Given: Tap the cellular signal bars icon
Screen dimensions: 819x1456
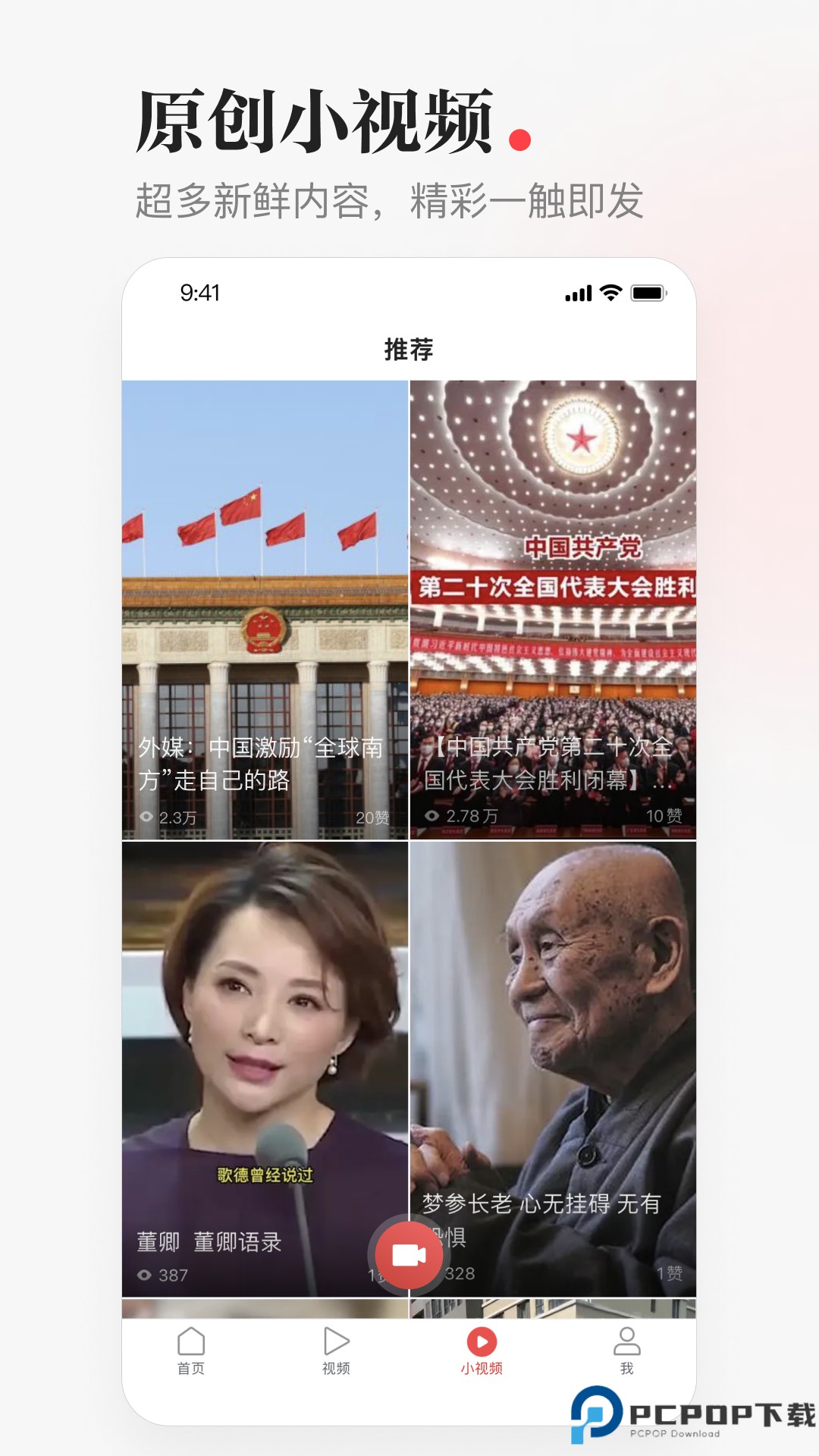Looking at the screenshot, I should (x=579, y=294).
